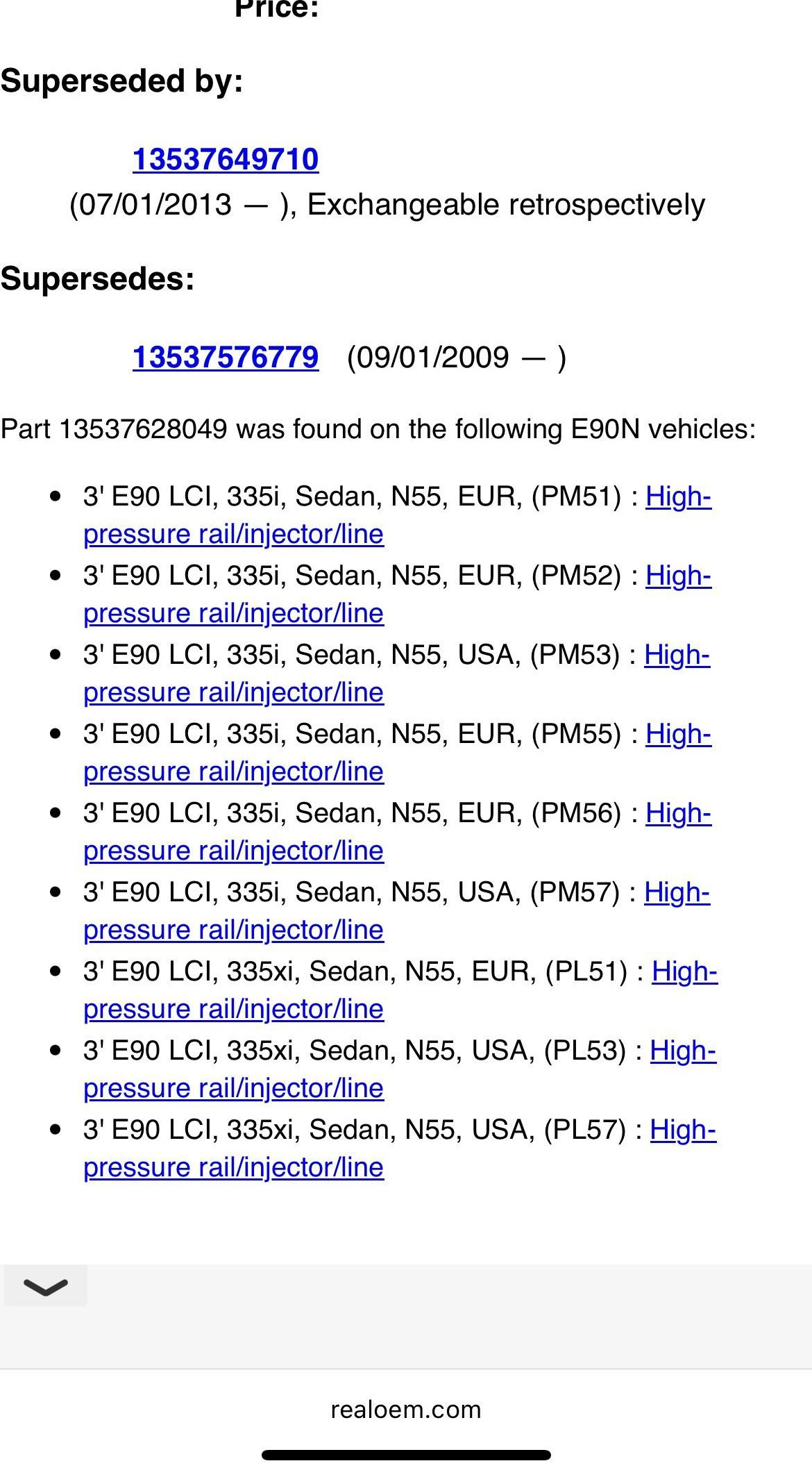812x1477 pixels.
Task: Tap the down chevron button
Action: tap(46, 1286)
